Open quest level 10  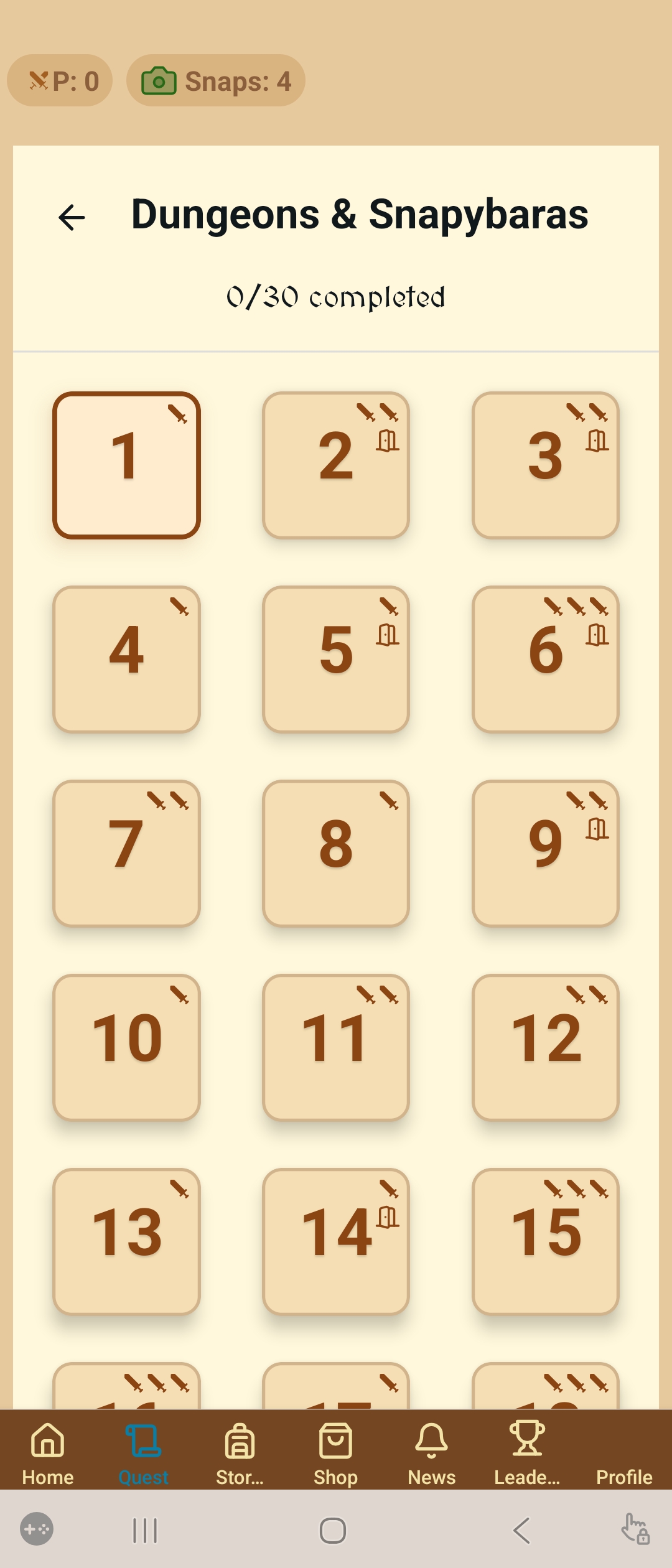(x=126, y=1048)
